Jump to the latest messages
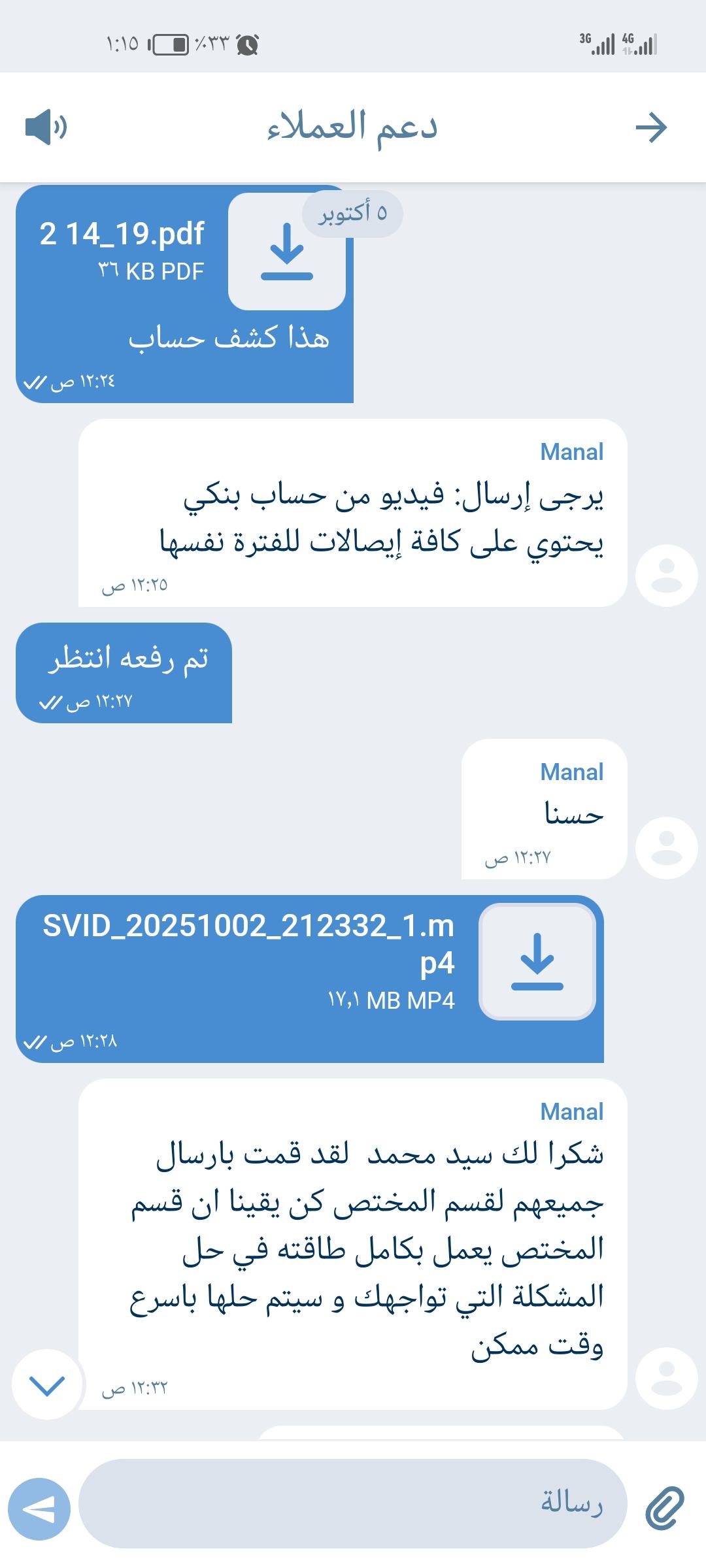706x1568 pixels. click(x=48, y=1385)
